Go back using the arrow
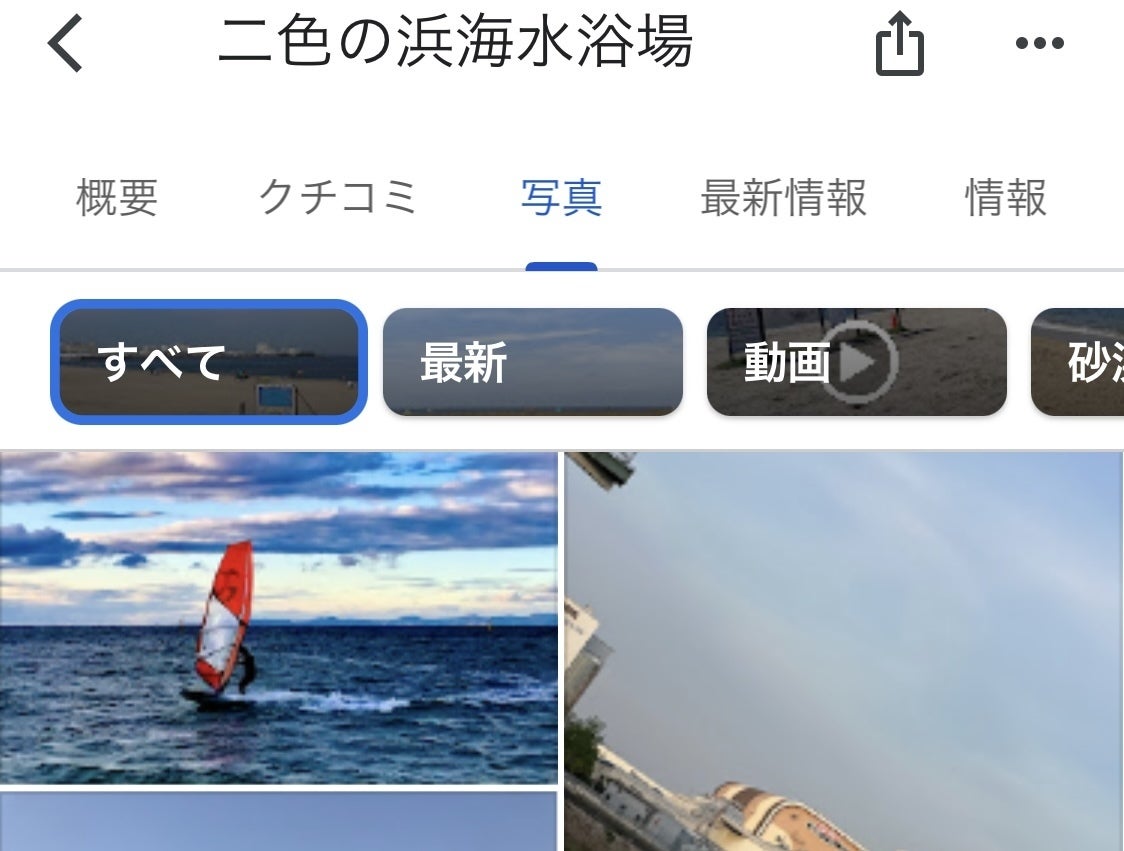Image resolution: width=1124 pixels, height=851 pixels. [x=66, y=45]
